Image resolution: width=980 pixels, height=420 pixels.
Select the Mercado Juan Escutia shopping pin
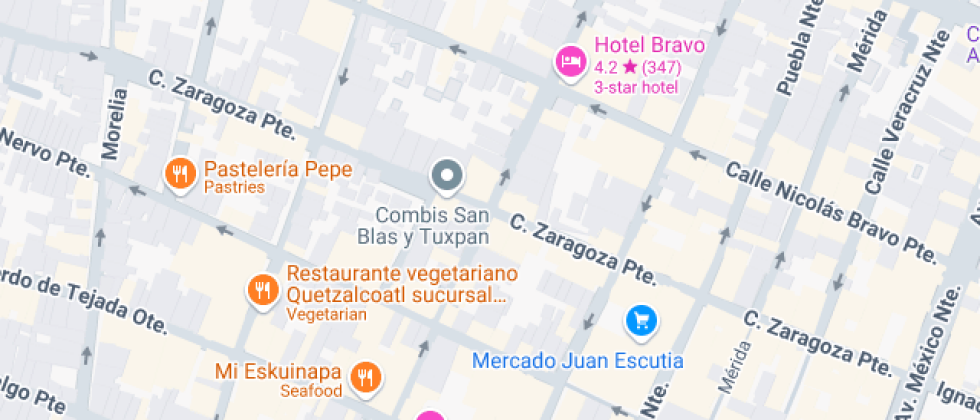640,321
